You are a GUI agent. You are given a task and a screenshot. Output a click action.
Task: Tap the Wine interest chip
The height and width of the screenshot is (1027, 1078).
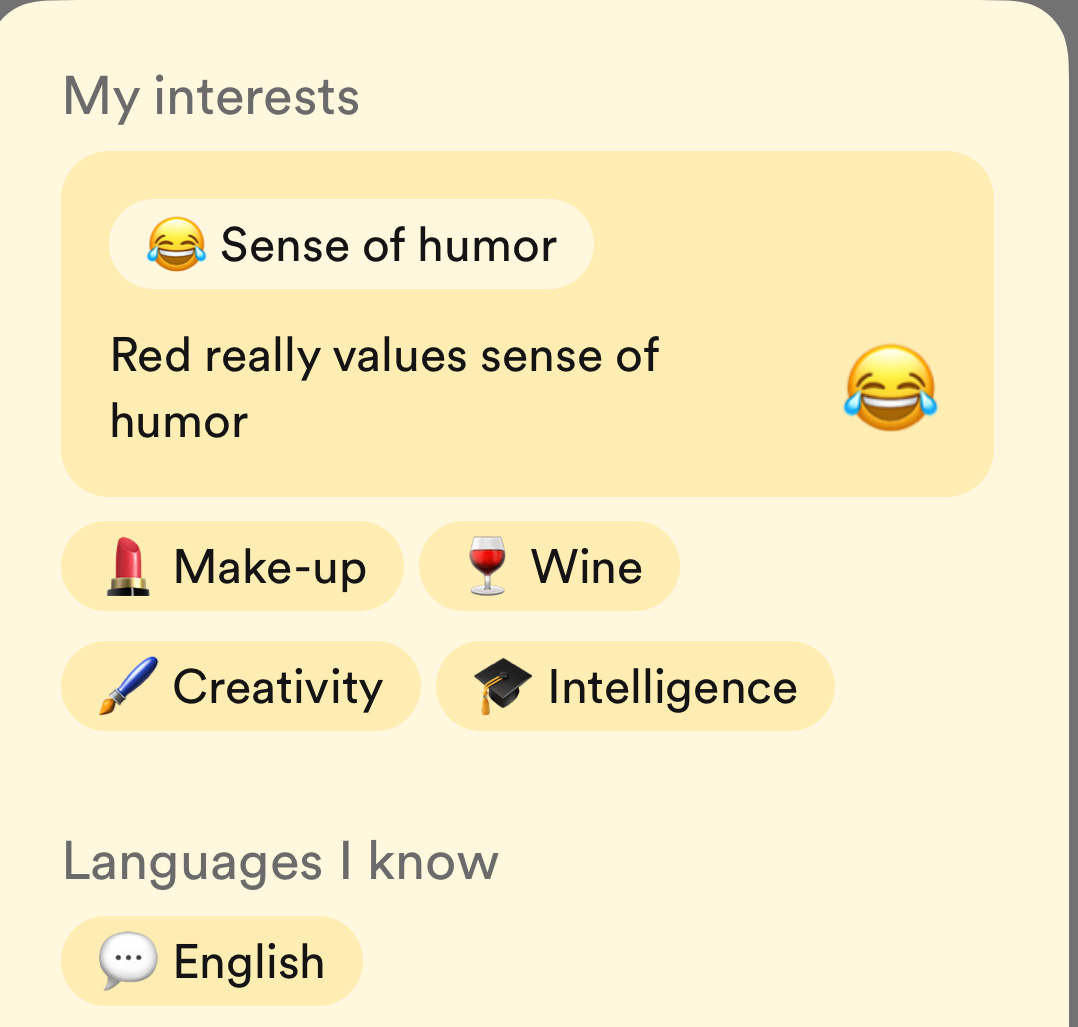tap(549, 566)
